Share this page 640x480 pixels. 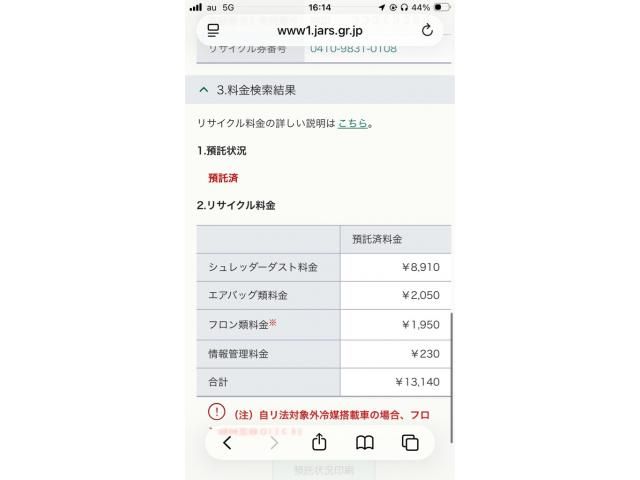[x=319, y=442]
